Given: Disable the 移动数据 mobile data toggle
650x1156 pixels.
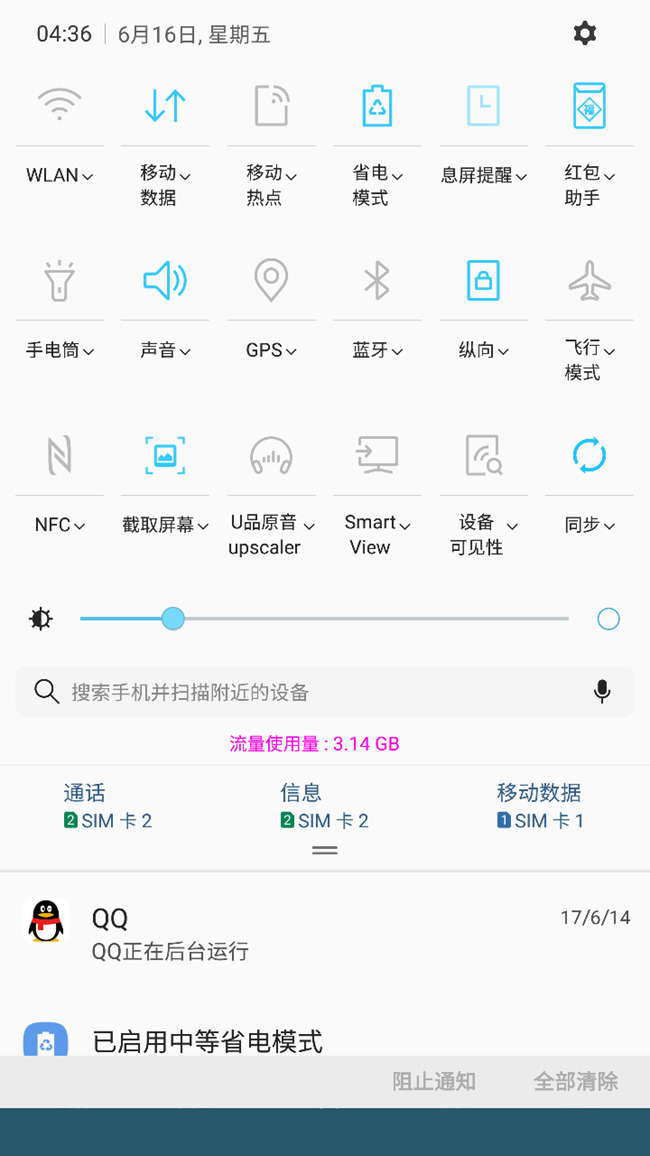Looking at the screenshot, I should pyautogui.click(x=165, y=105).
